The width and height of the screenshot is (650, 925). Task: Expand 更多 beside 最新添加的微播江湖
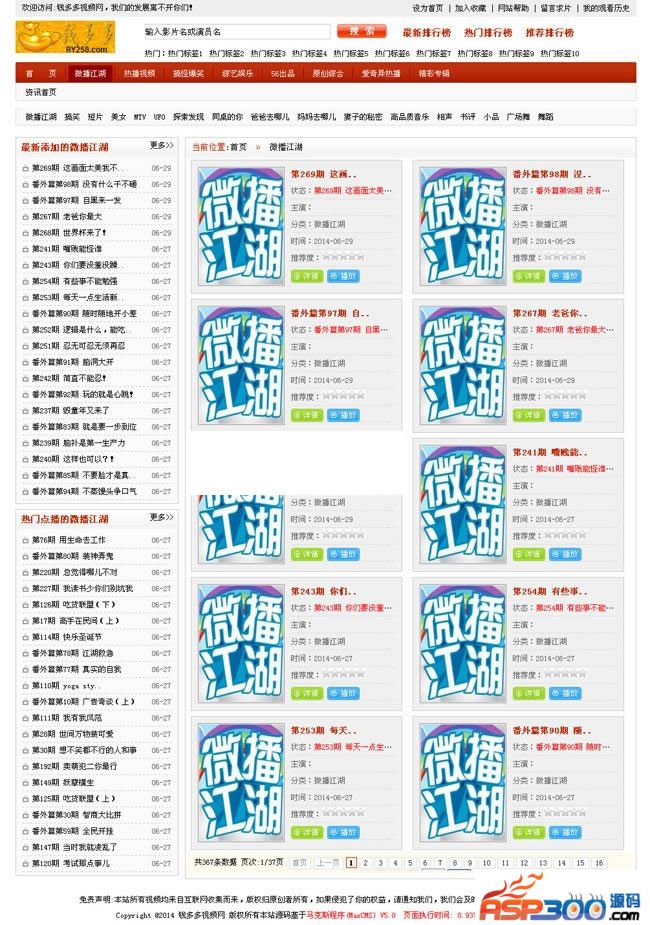point(161,146)
